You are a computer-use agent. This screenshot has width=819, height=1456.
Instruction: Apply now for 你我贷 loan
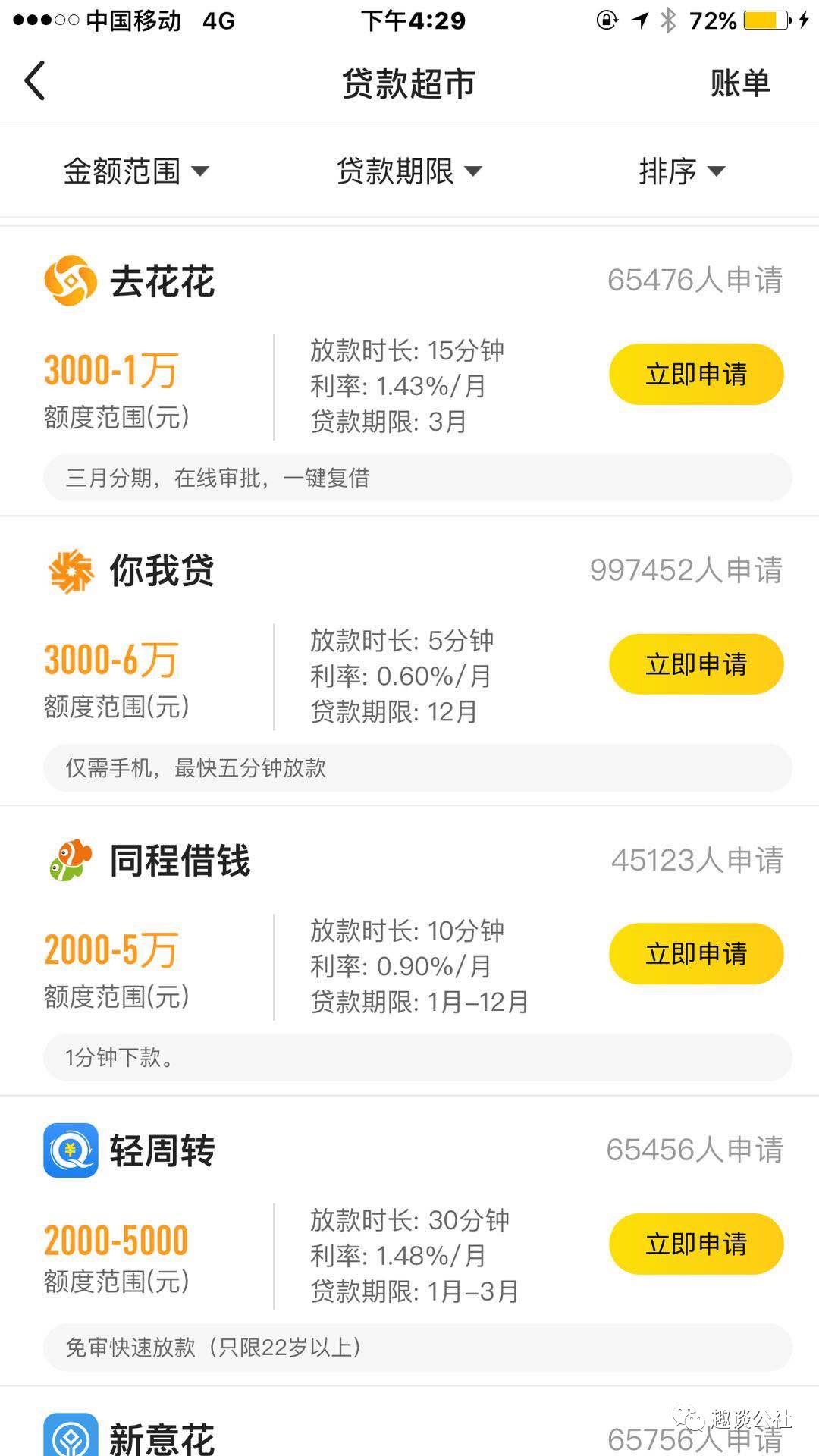696,664
